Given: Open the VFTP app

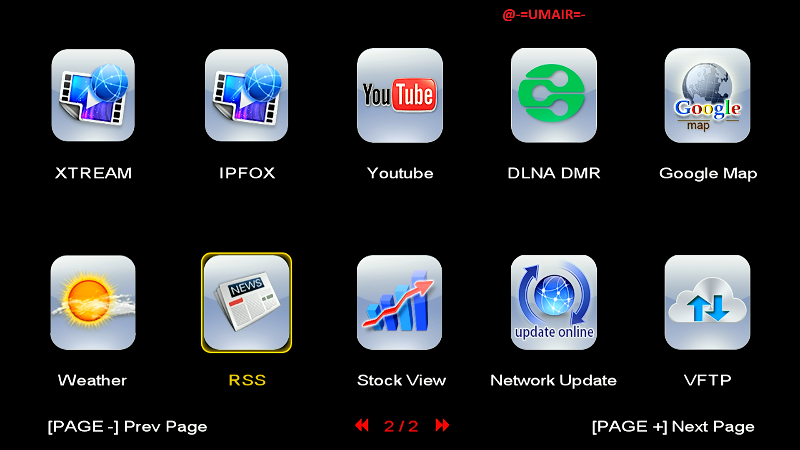Looking at the screenshot, I should tap(707, 302).
